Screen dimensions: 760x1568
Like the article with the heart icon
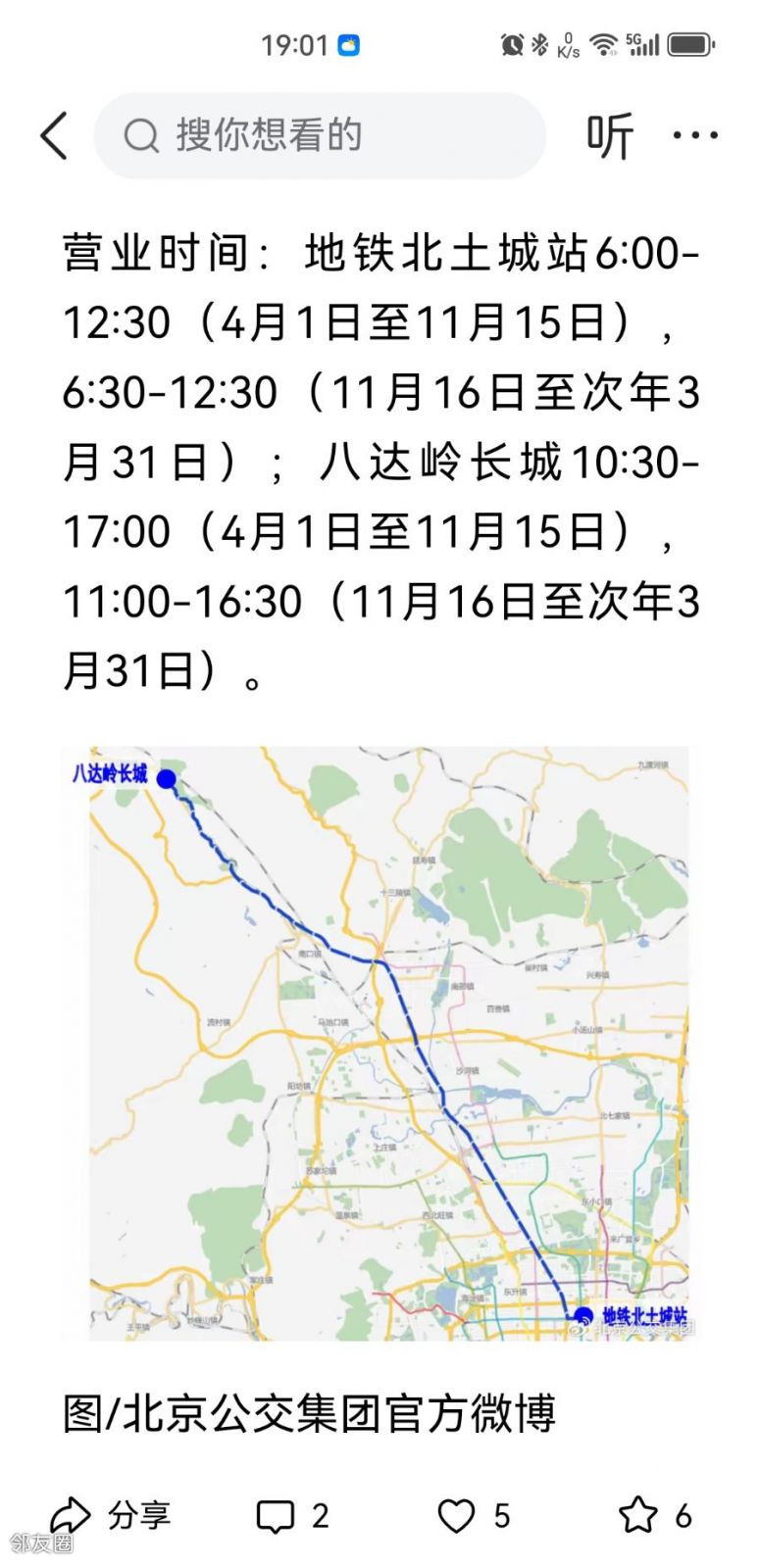pos(474,1516)
